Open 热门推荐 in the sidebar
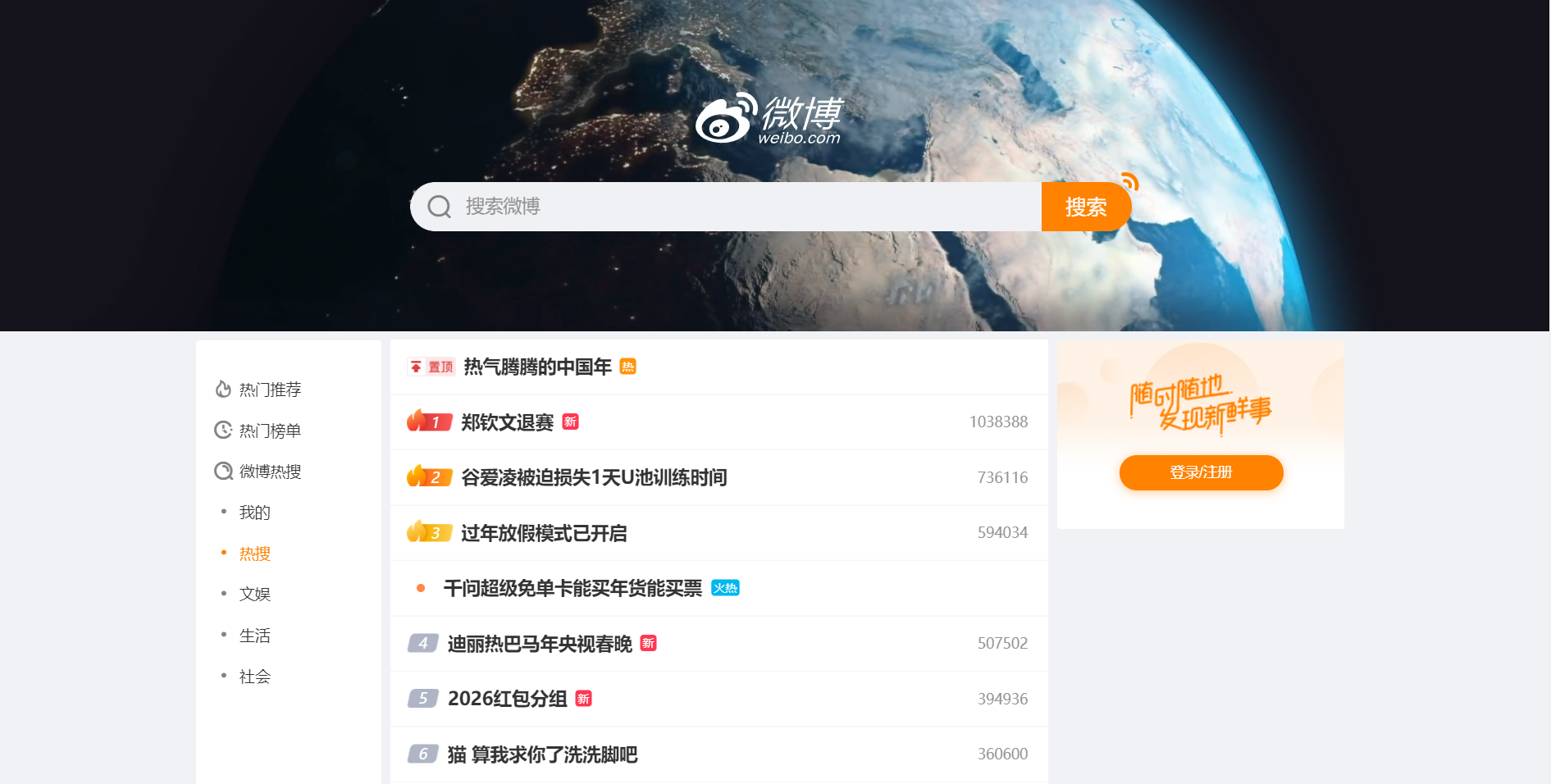The image size is (1551, 784). click(x=270, y=390)
